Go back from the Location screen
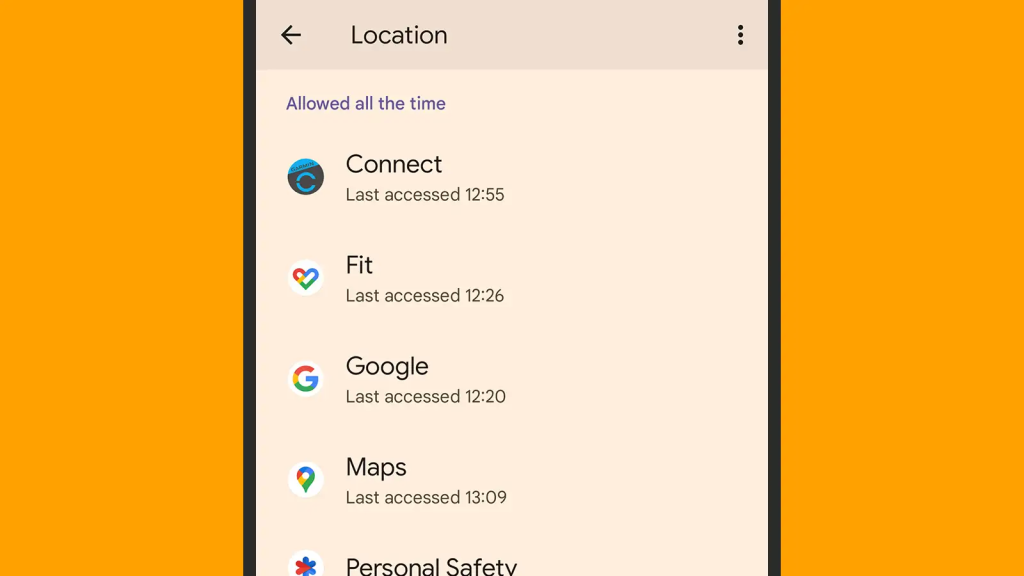1024x576 pixels. (x=291, y=35)
